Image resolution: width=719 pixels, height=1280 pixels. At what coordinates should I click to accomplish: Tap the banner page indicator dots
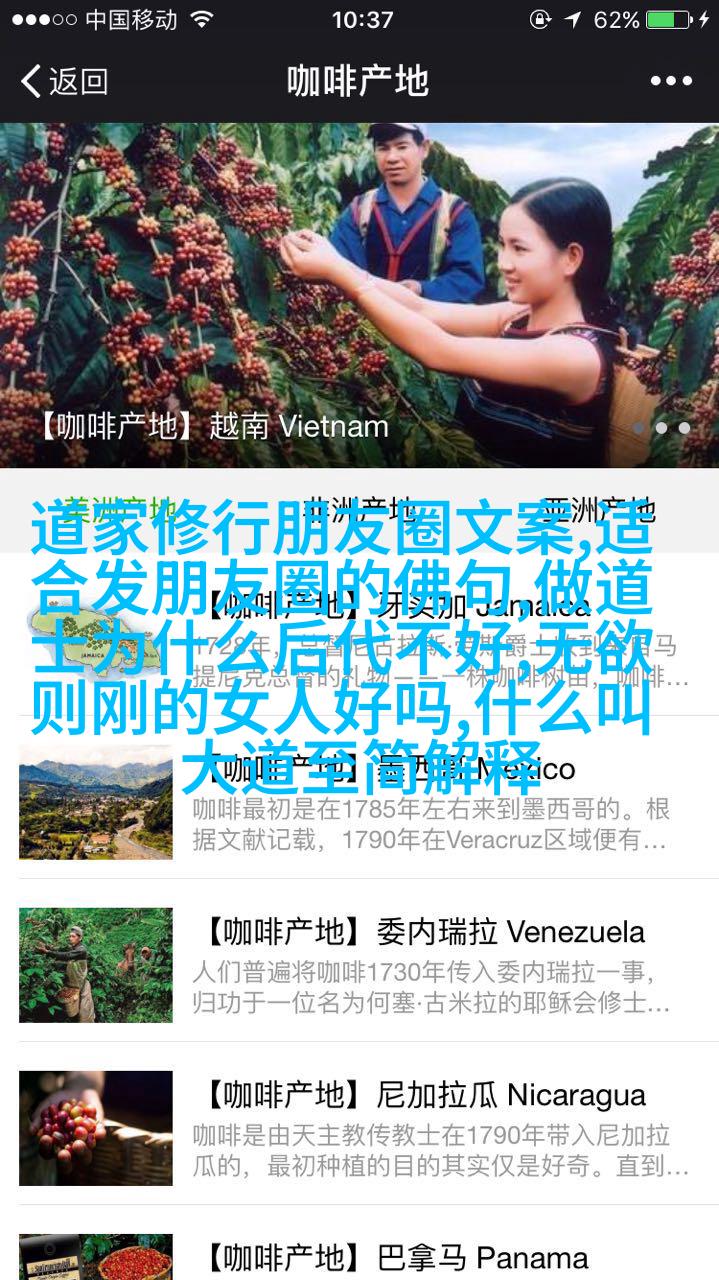pyautogui.click(x=661, y=427)
